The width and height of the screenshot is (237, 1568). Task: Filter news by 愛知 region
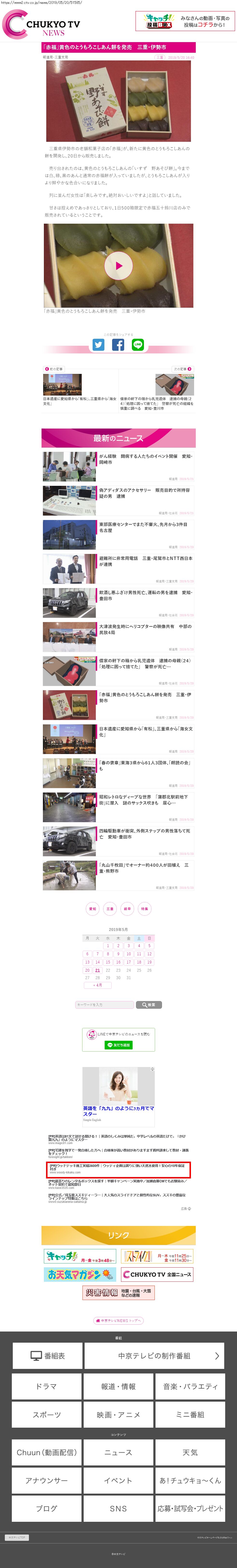coord(93,909)
